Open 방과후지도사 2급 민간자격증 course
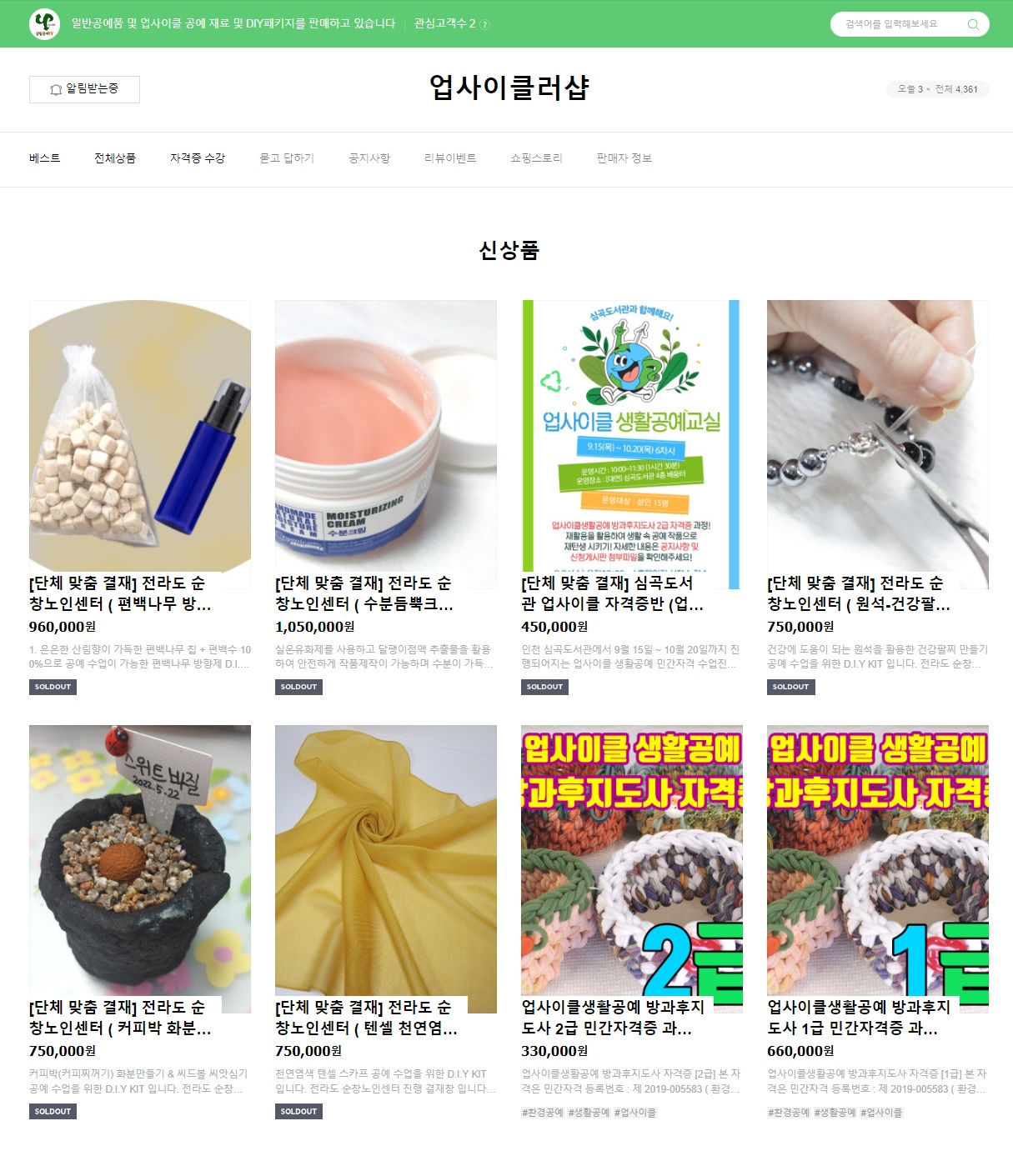This screenshot has width=1013, height=1176. point(631,867)
